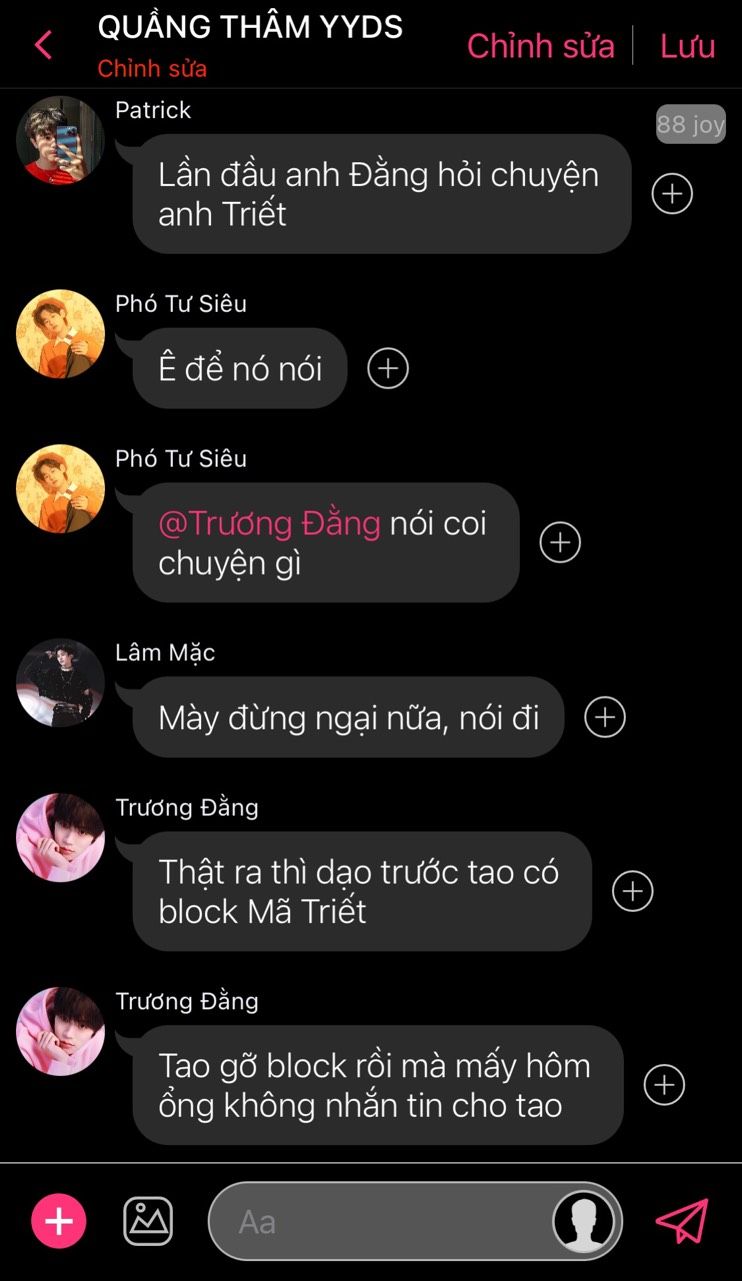The image size is (742, 1281).
Task: Tap the pink add button at bottom
Action: coord(59,1221)
